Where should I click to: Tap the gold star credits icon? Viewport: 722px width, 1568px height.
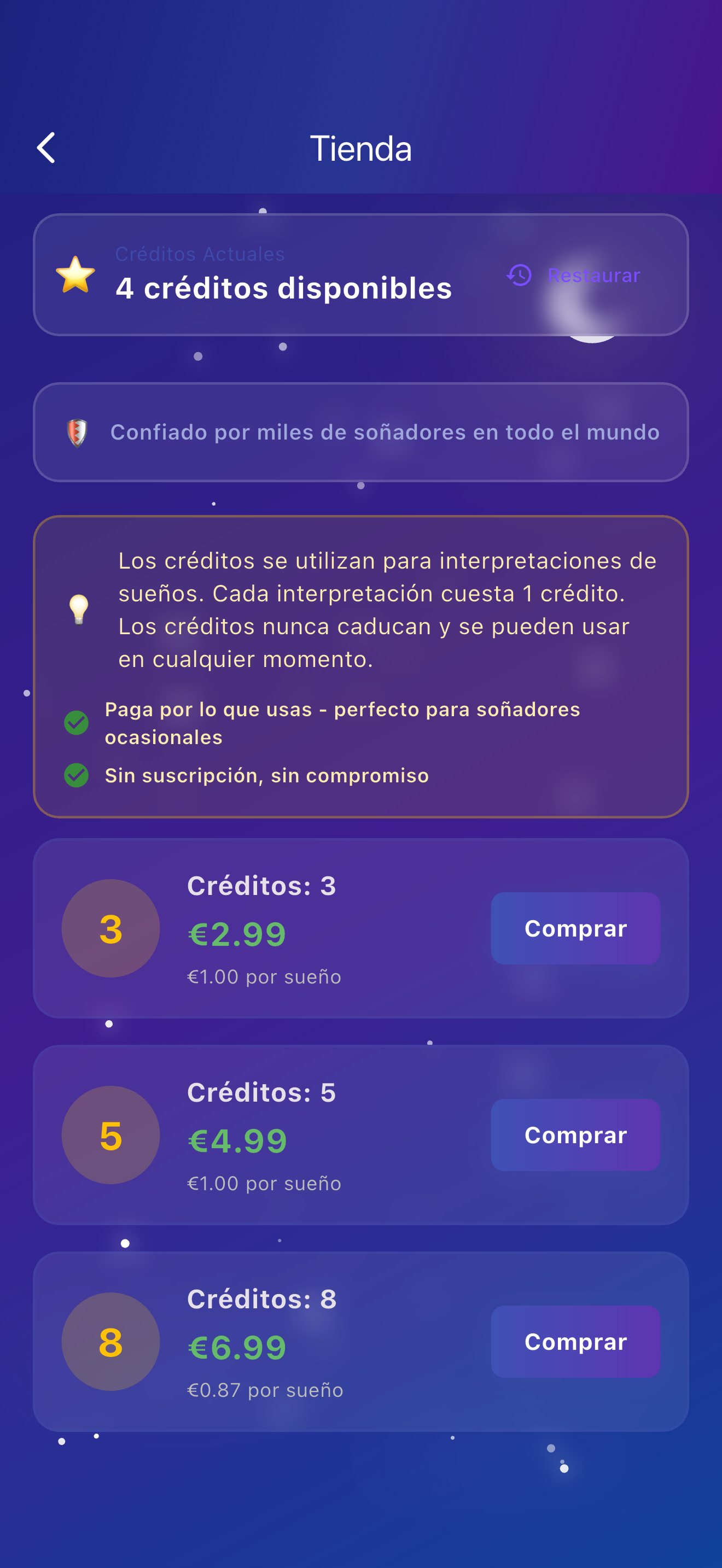coord(74,275)
